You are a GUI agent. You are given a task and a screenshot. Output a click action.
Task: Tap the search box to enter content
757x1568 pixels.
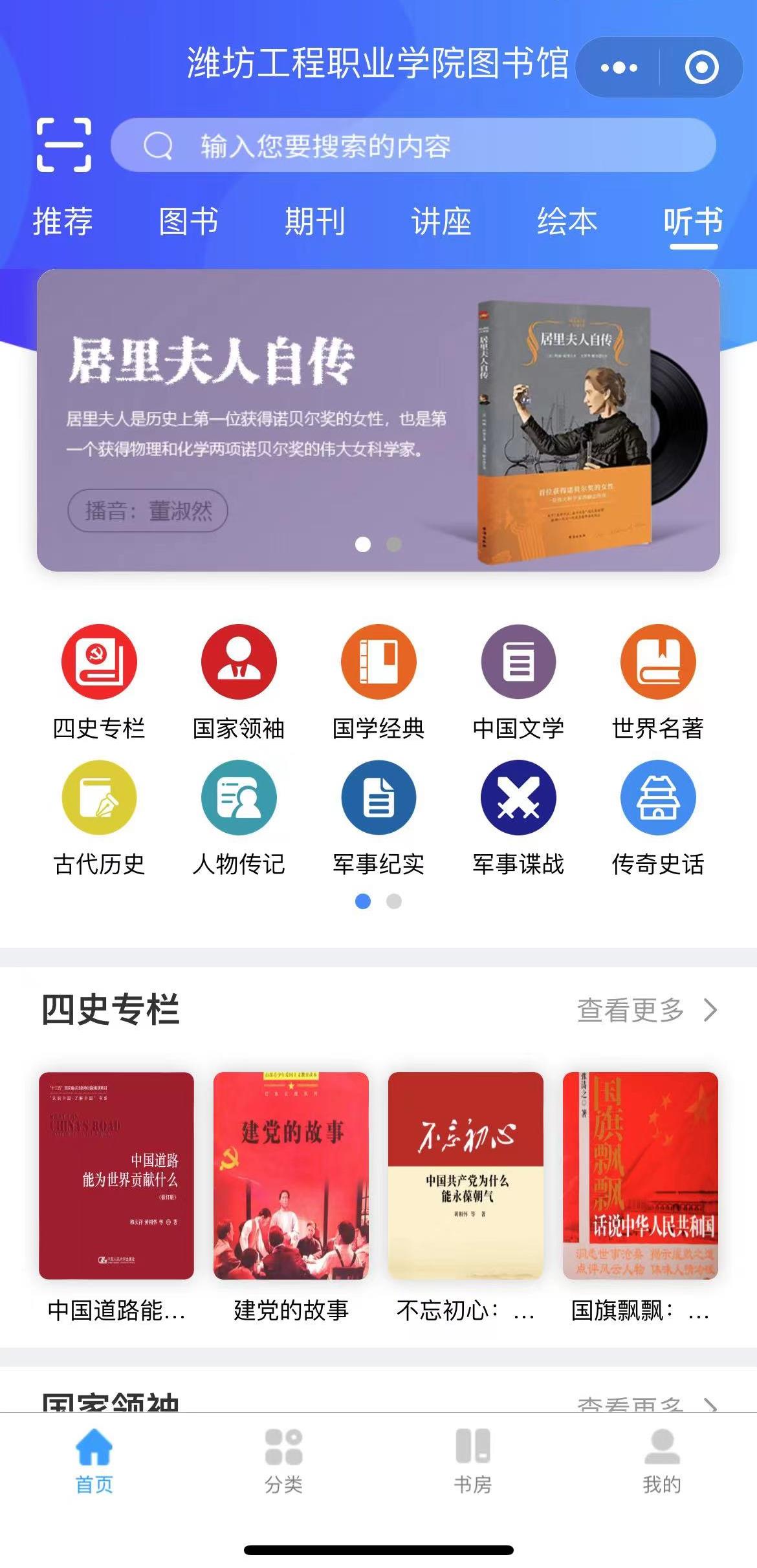point(414,145)
